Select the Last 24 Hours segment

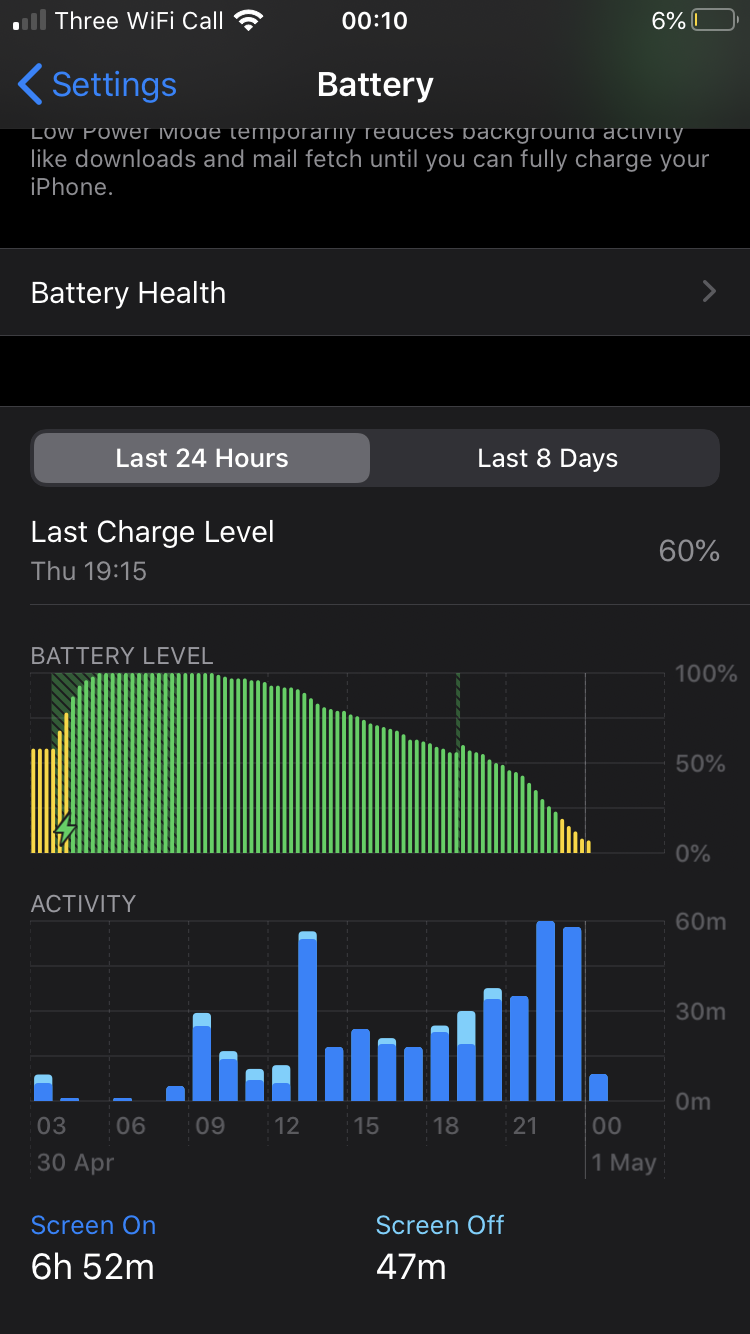click(202, 459)
